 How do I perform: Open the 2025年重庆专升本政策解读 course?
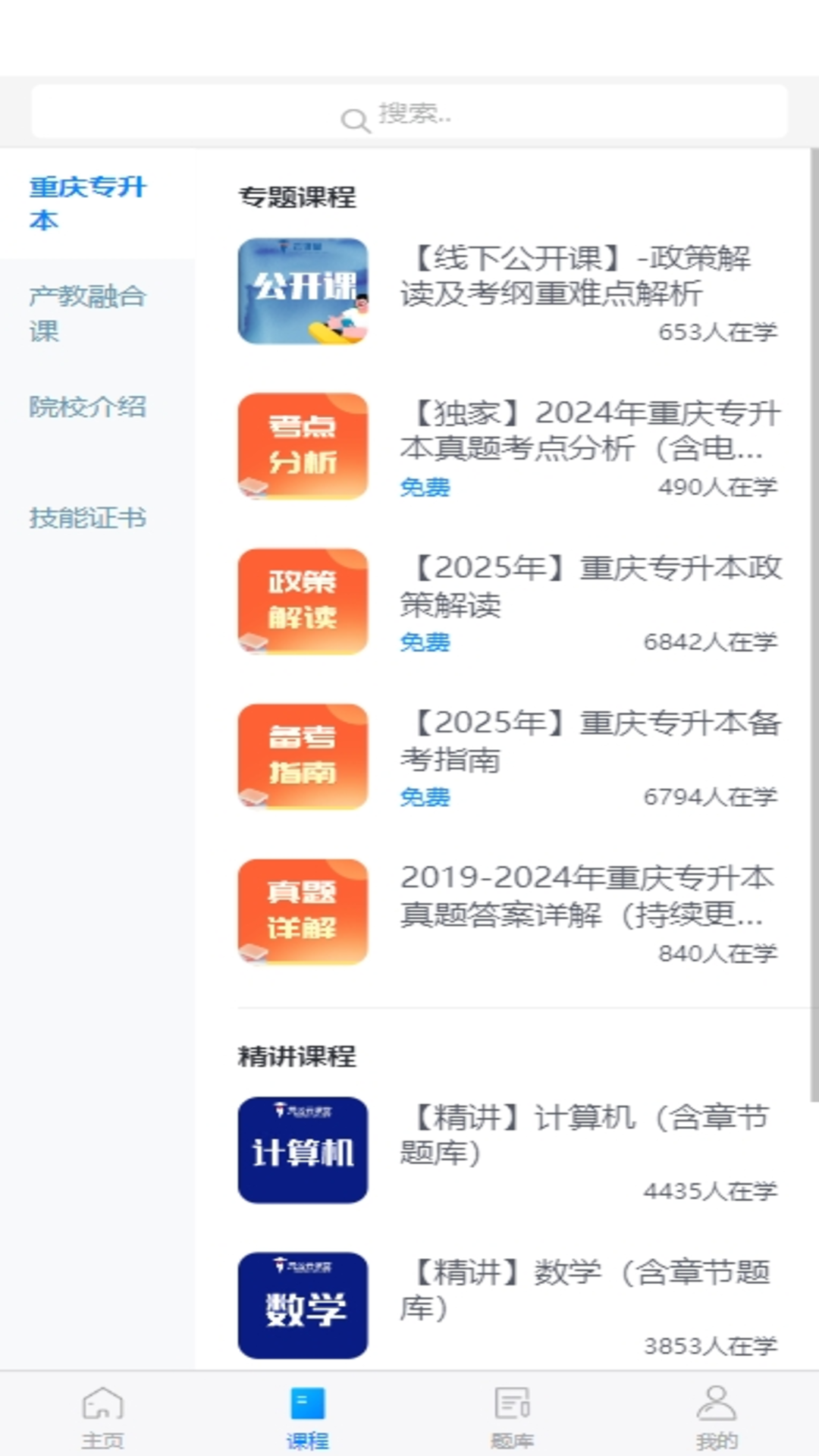click(508, 602)
